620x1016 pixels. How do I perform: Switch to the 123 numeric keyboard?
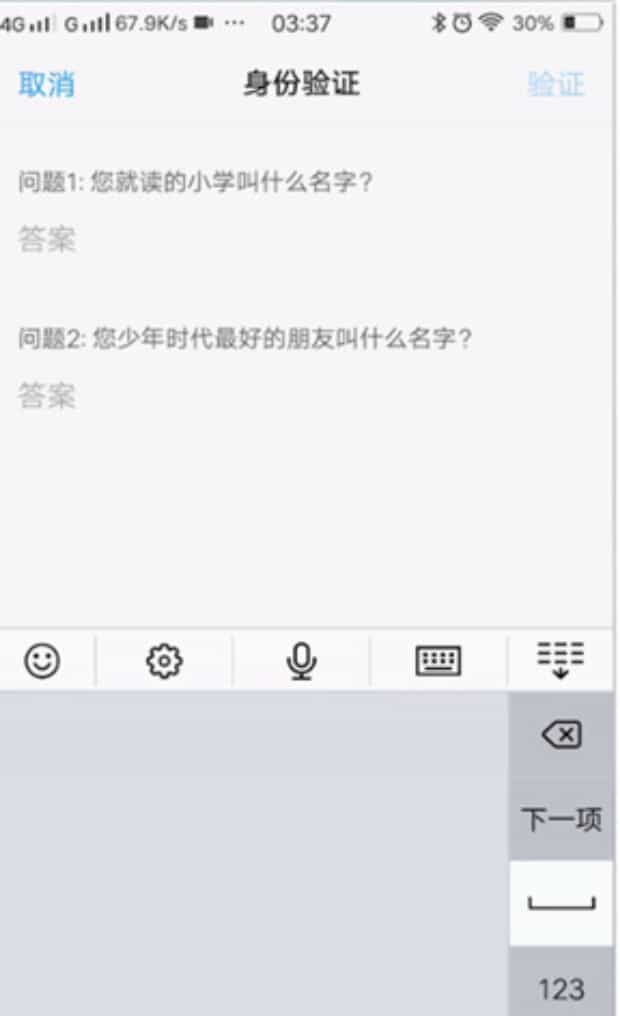[560, 989]
